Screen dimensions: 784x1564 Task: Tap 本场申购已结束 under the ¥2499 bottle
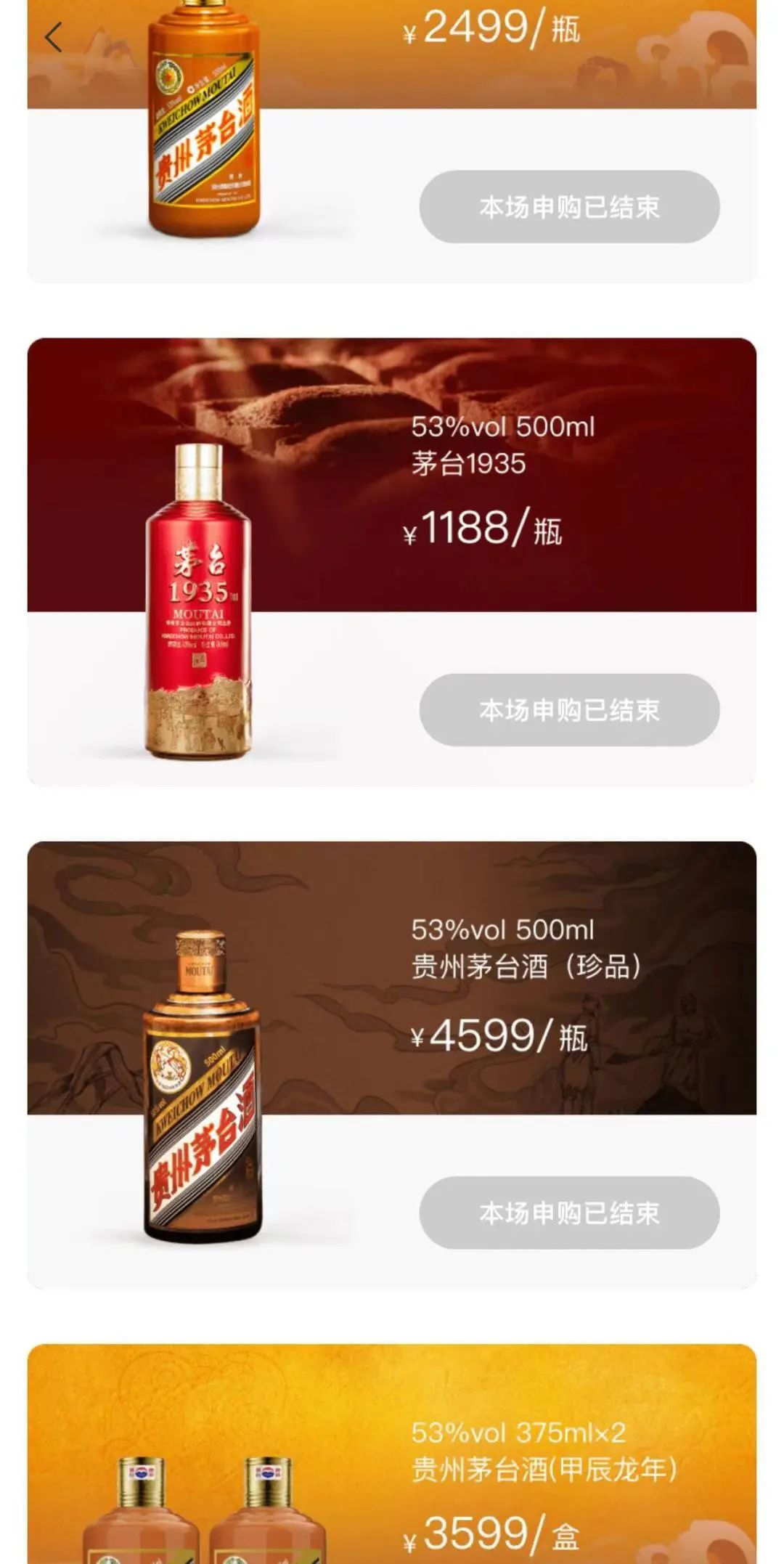click(569, 207)
